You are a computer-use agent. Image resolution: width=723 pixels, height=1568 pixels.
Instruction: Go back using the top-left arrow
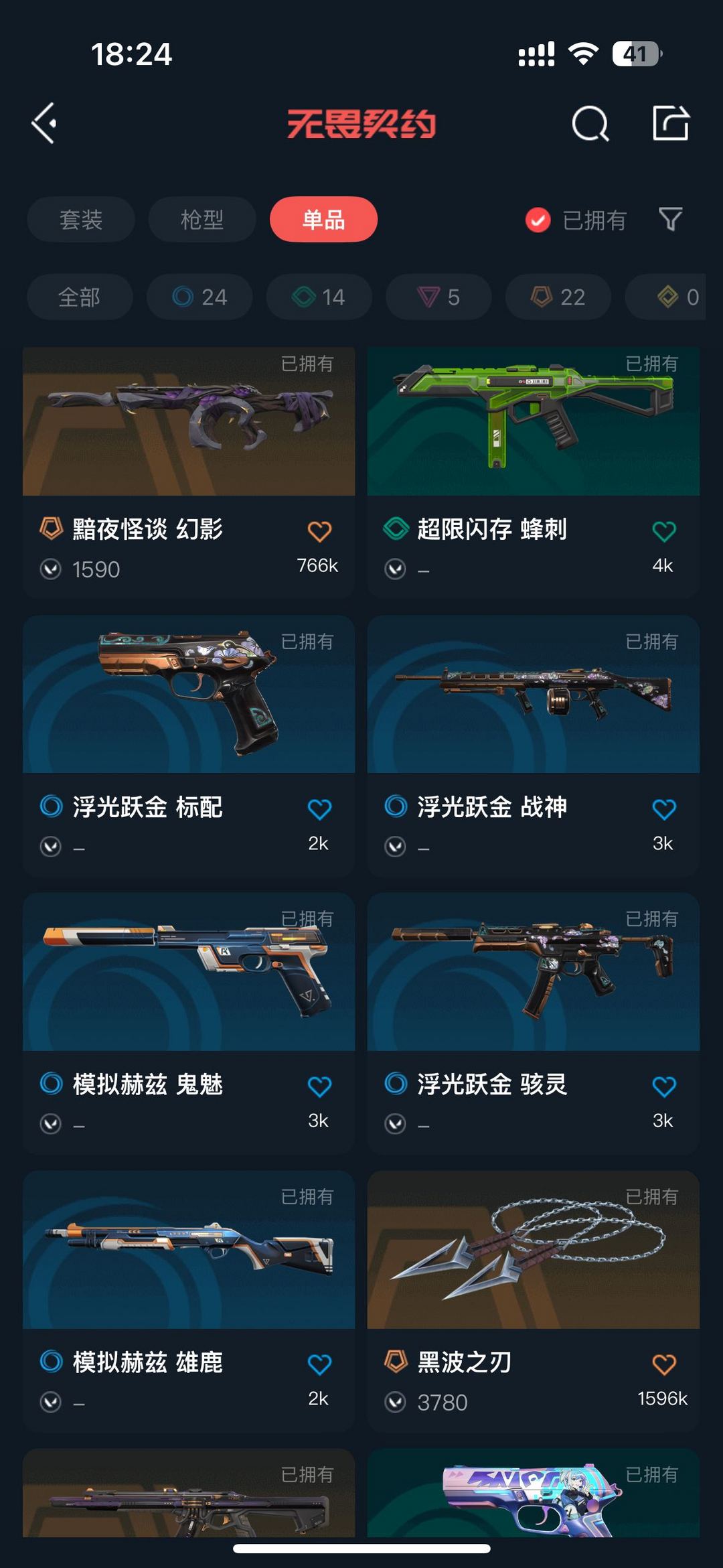(44, 123)
